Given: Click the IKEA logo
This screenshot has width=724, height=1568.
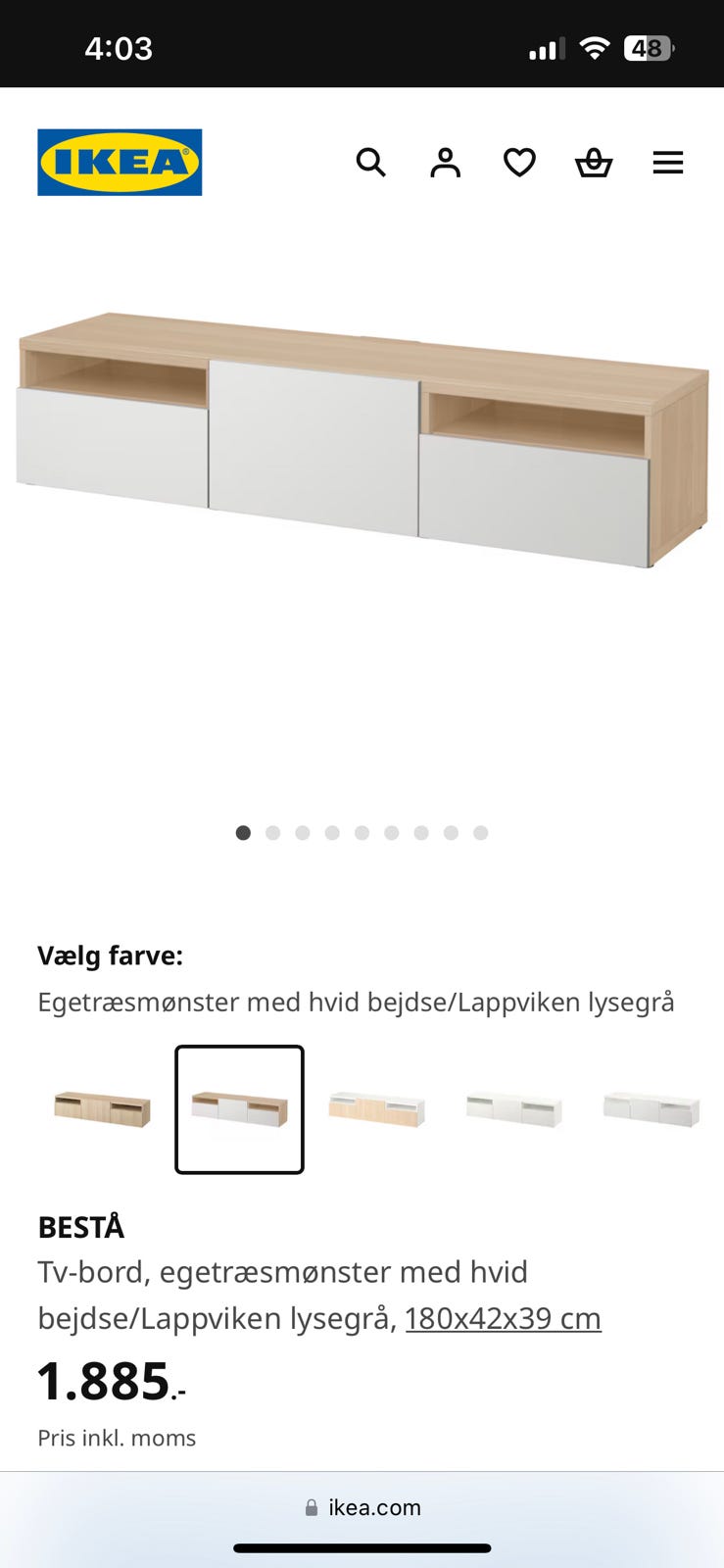Looking at the screenshot, I should (120, 162).
